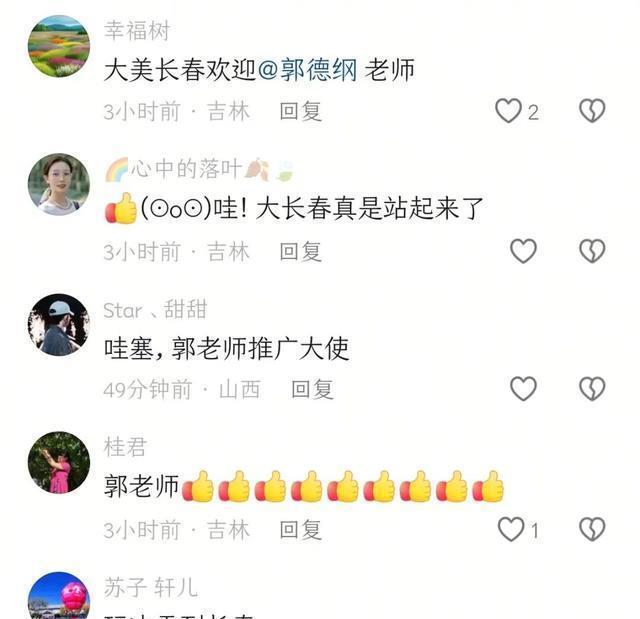
Task: Like the comment by Star、甜甜
Action: click(x=523, y=389)
